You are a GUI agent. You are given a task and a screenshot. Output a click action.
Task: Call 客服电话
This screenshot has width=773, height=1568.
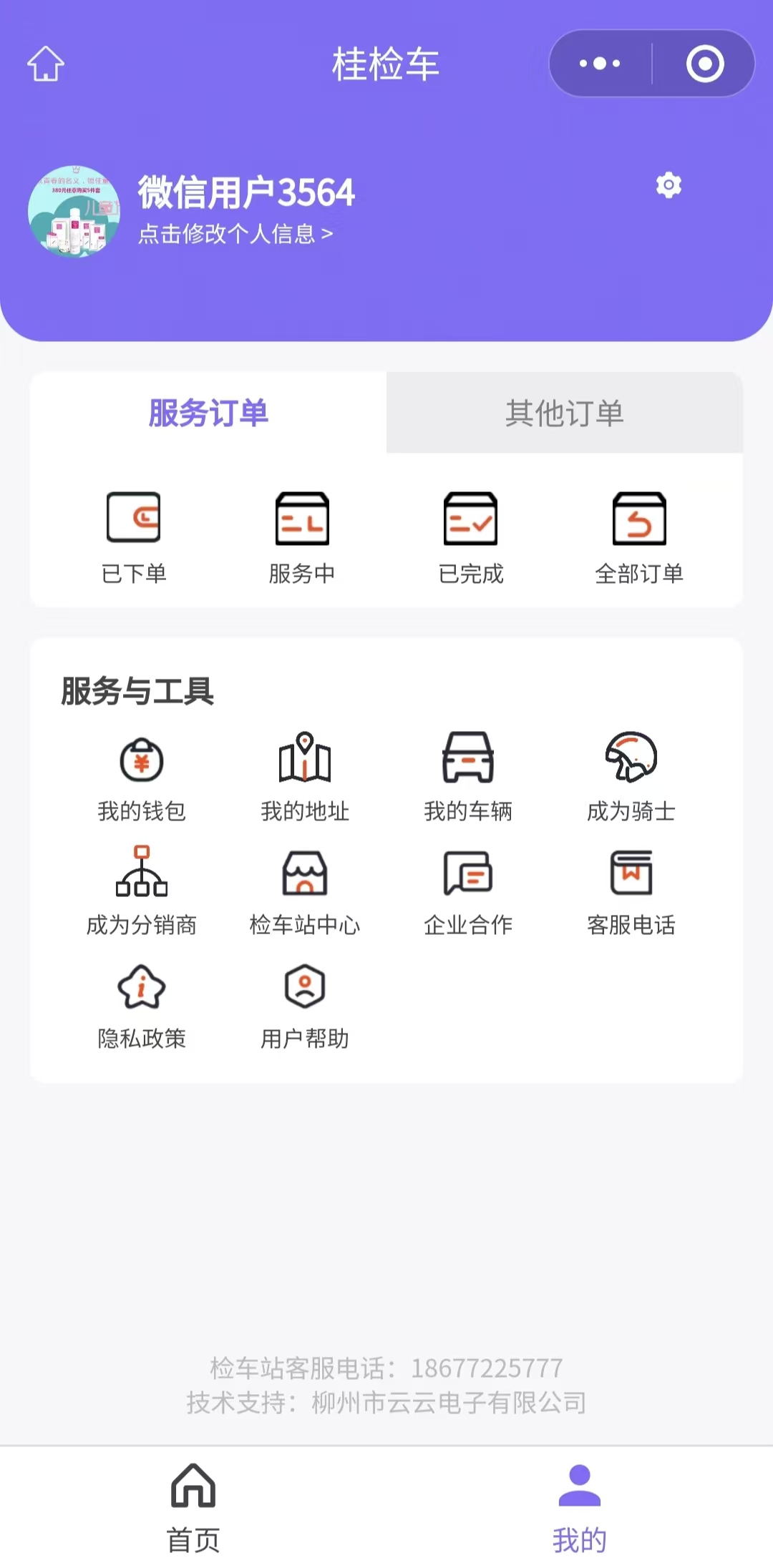coord(631,891)
